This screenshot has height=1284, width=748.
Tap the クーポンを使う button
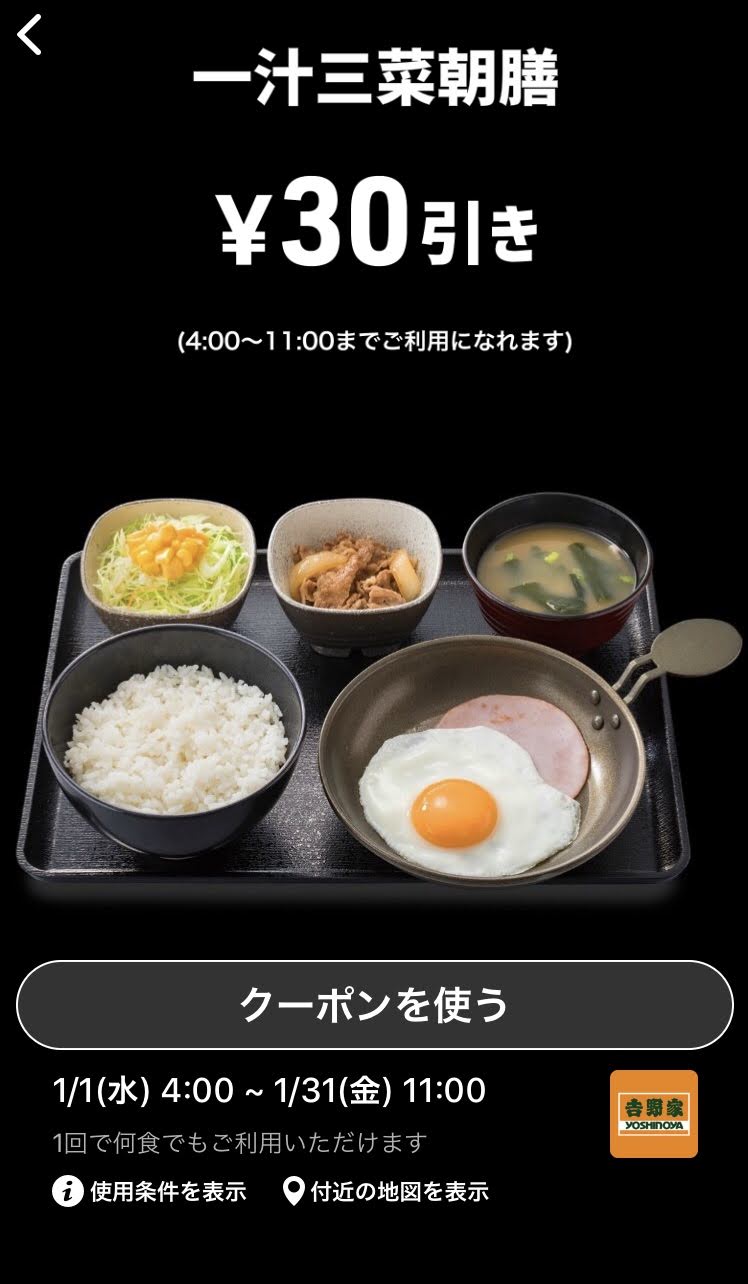pyautogui.click(x=374, y=1005)
